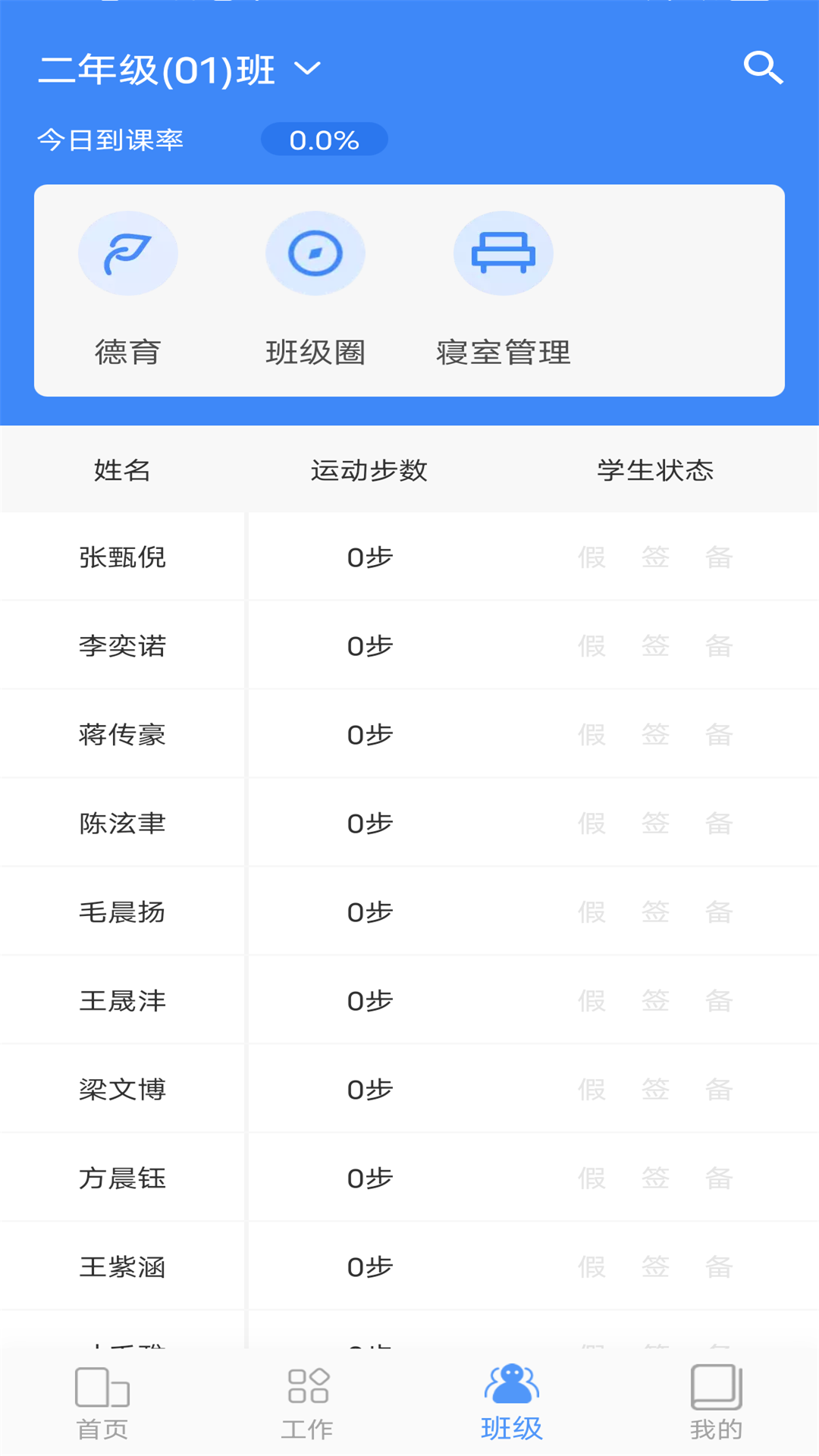Screen dimensions: 819x1456
Task: Open the search icon
Action: click(763, 68)
